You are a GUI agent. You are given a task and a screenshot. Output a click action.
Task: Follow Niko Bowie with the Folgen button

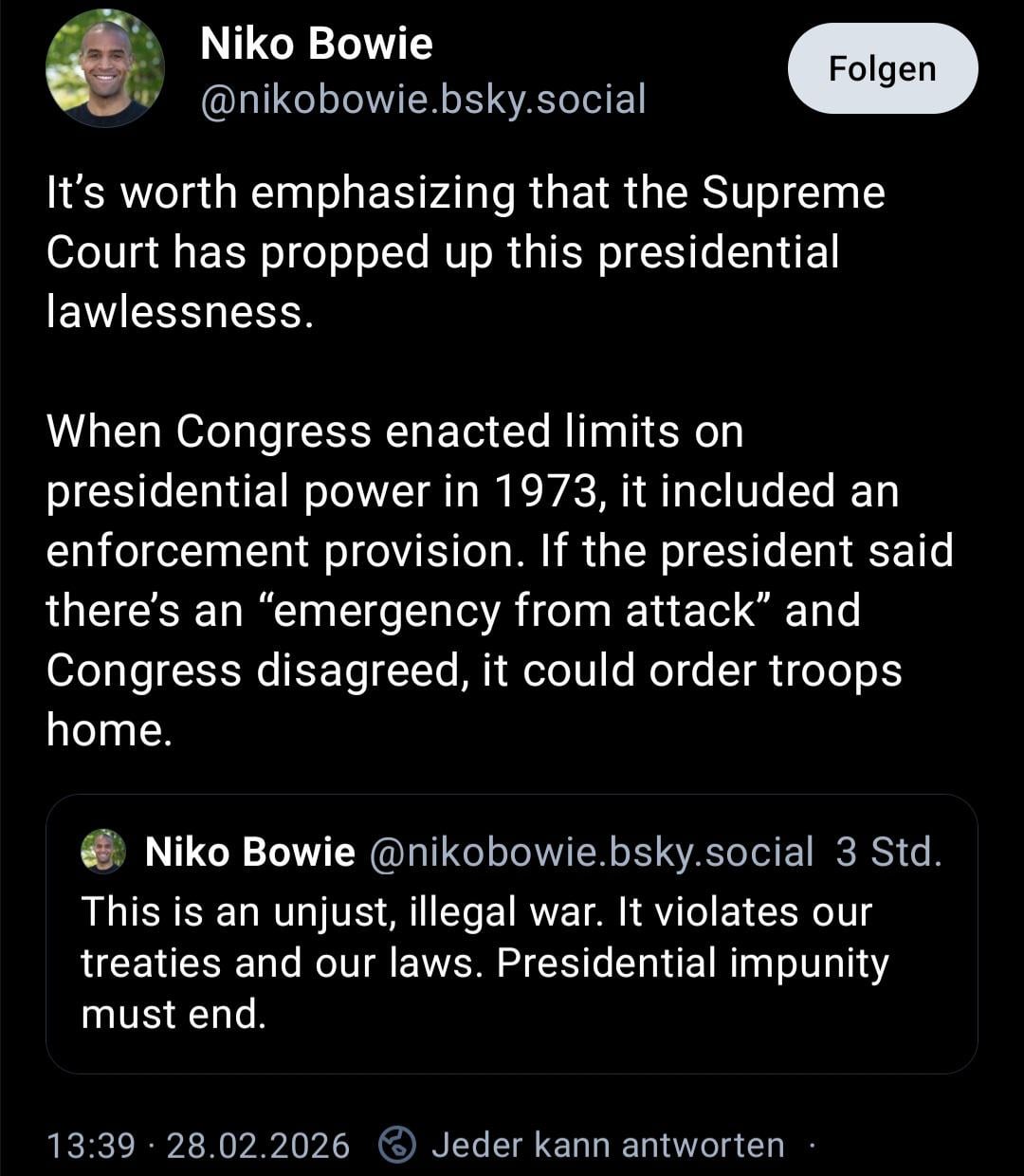point(882,69)
